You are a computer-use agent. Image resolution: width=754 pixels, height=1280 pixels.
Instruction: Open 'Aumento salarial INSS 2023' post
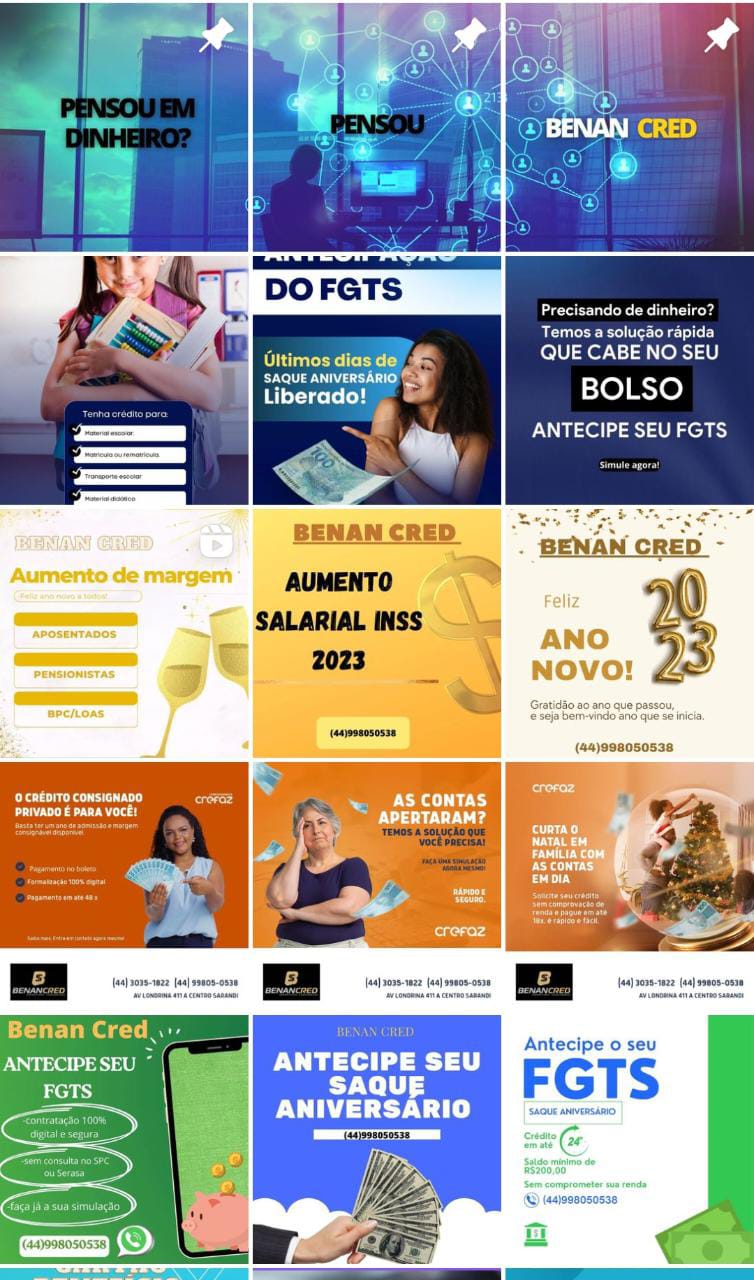pyautogui.click(x=376, y=633)
